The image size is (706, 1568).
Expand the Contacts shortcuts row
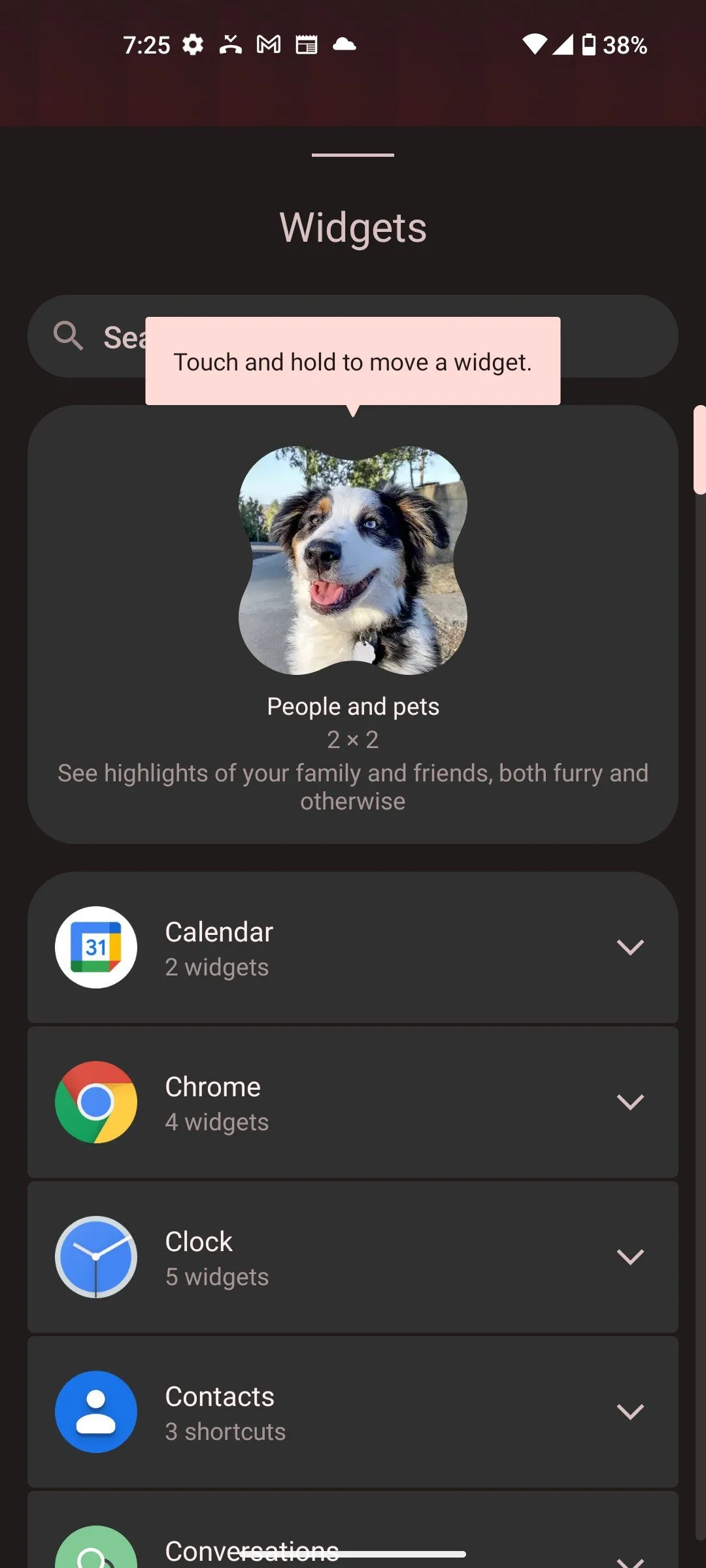coord(630,1412)
